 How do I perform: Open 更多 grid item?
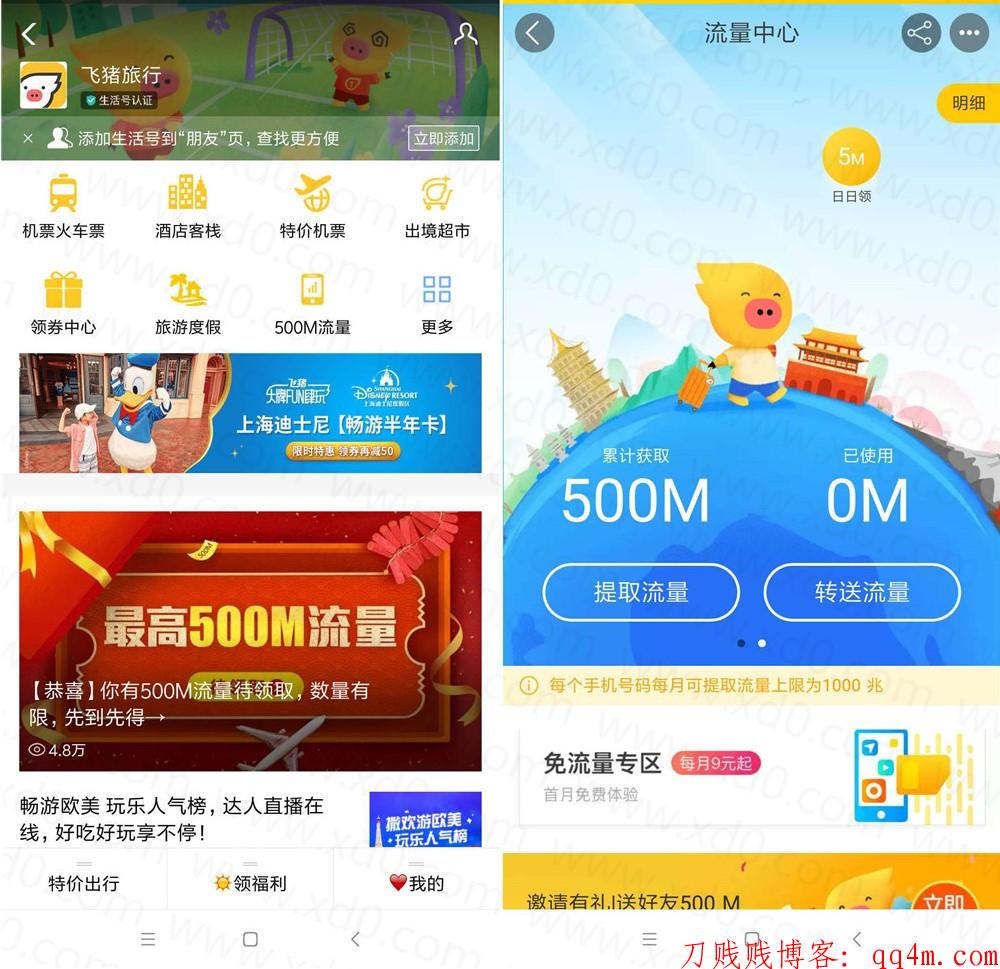437,303
